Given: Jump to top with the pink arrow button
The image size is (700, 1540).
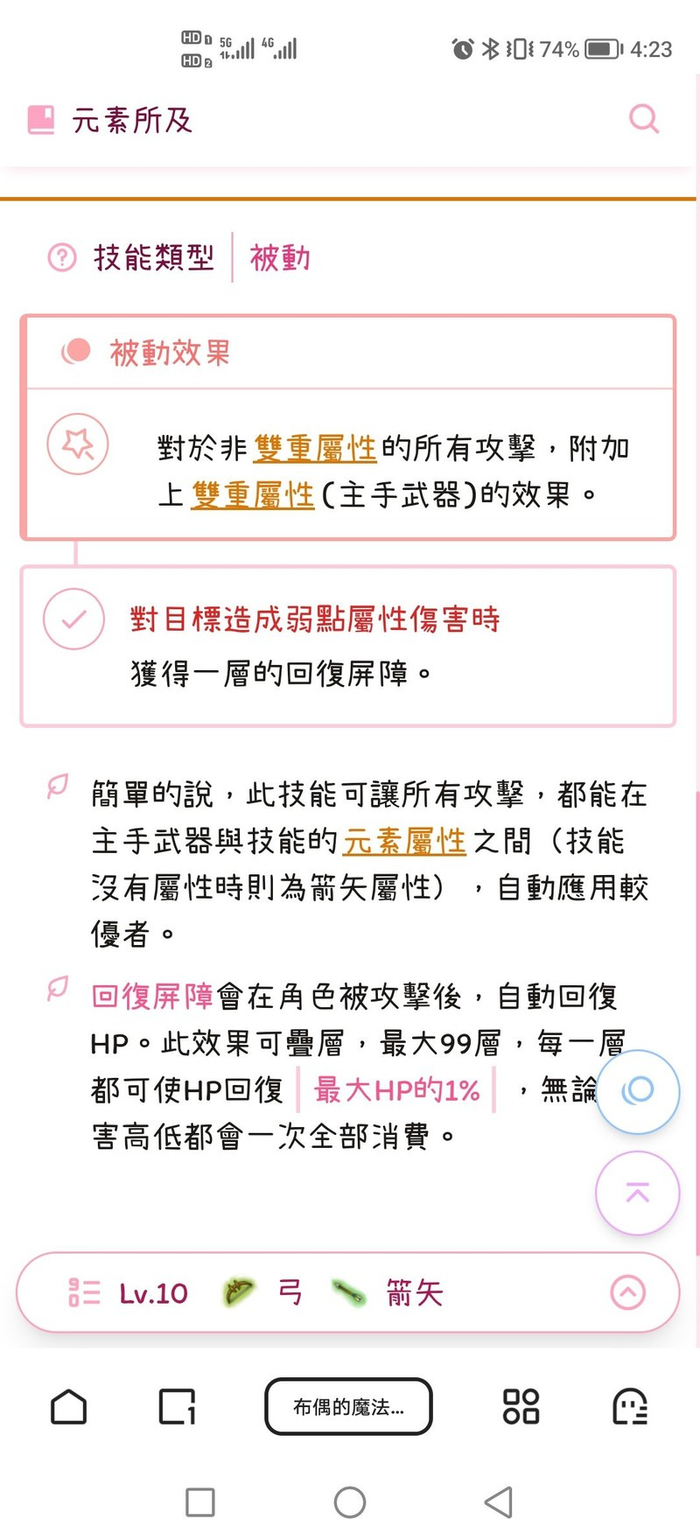Looking at the screenshot, I should pos(637,1193).
